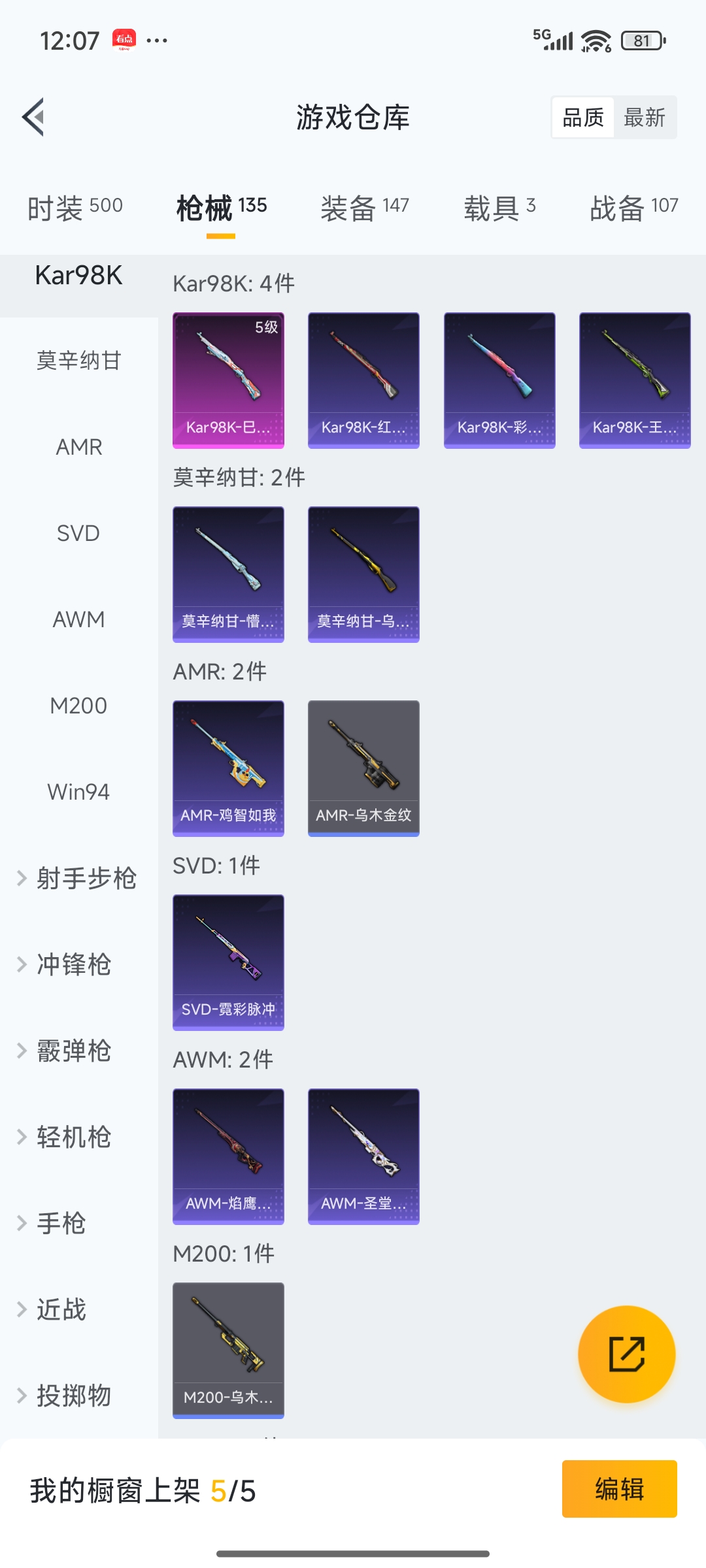Go back from 游戏仓库
706x1568 pixels.
tap(34, 118)
